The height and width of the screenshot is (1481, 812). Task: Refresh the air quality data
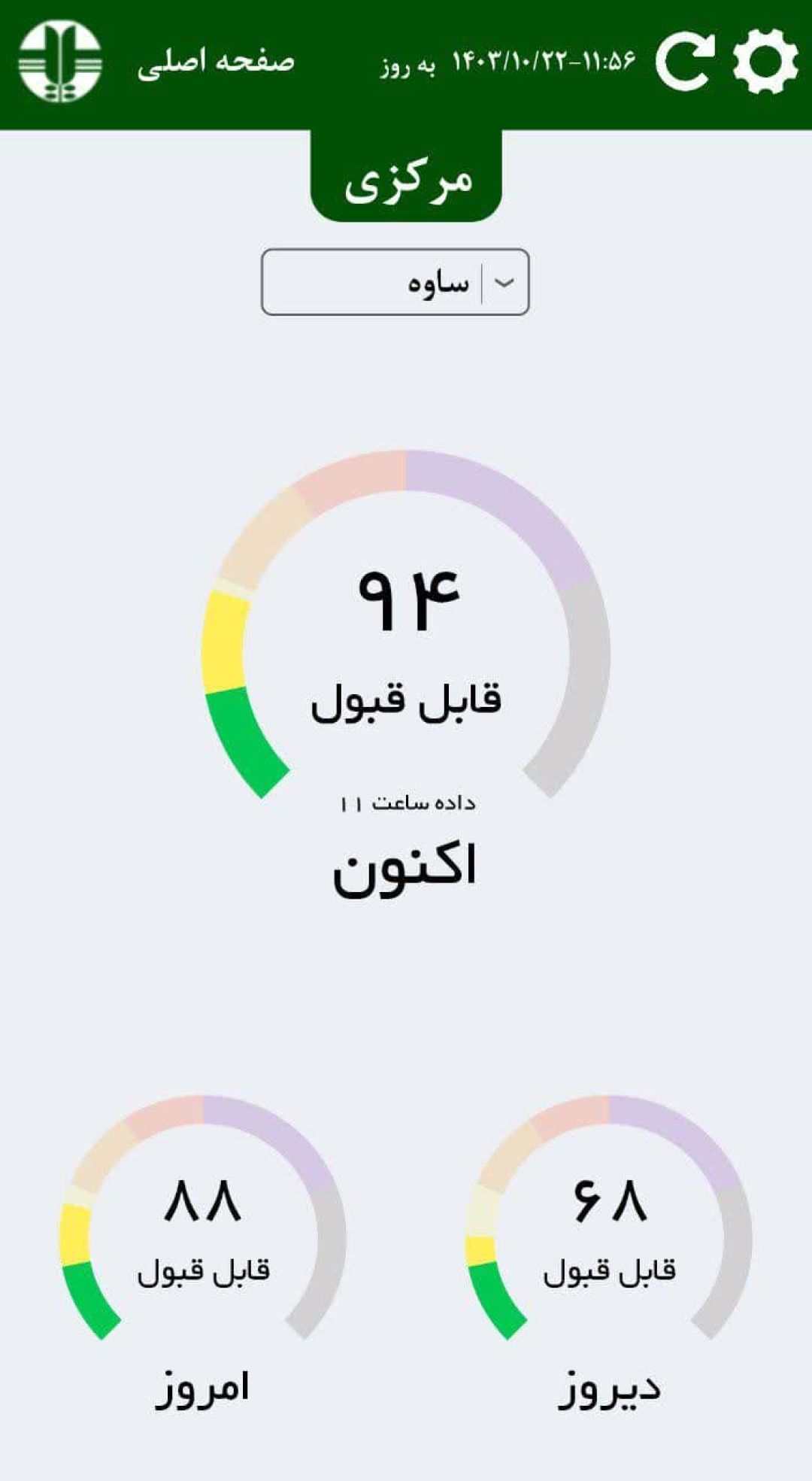point(683,62)
